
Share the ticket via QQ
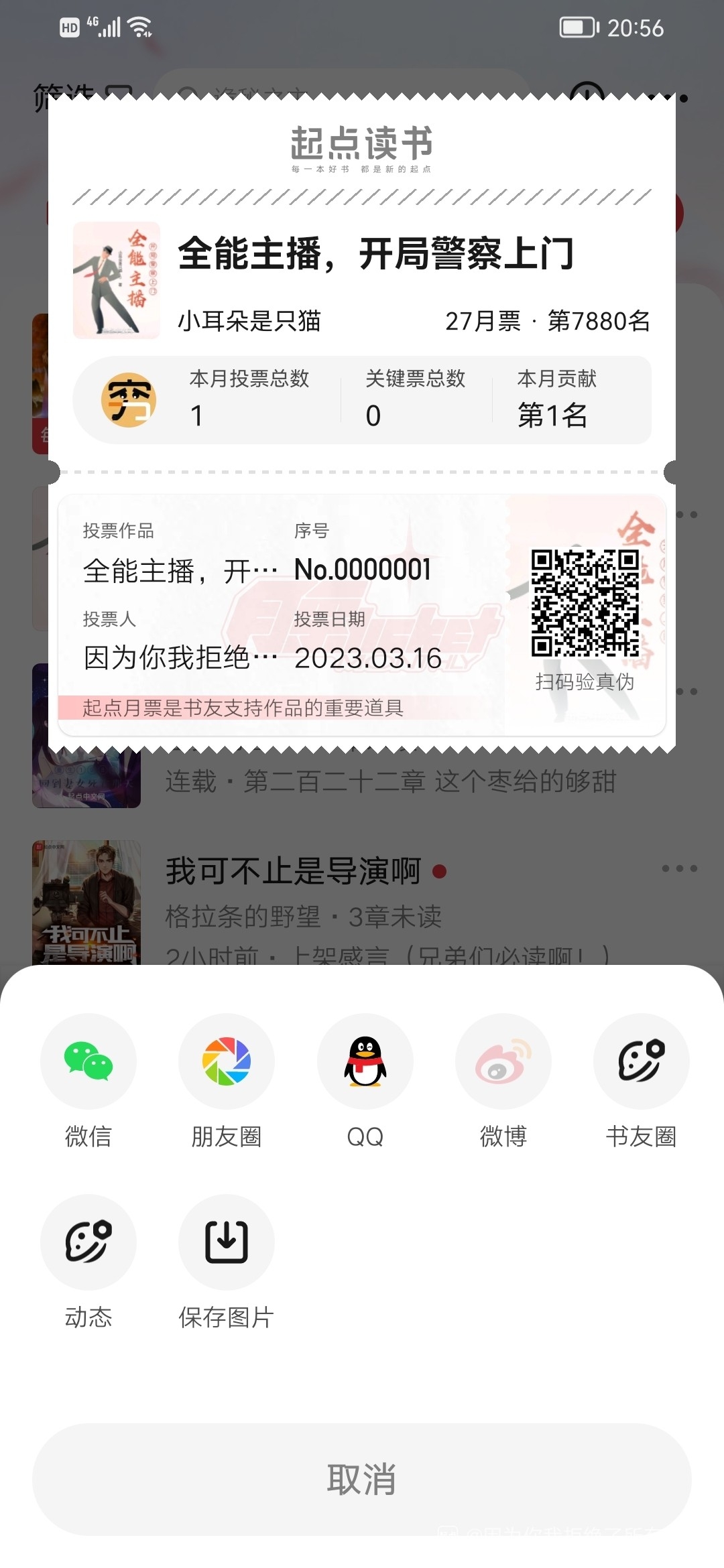point(365,1061)
